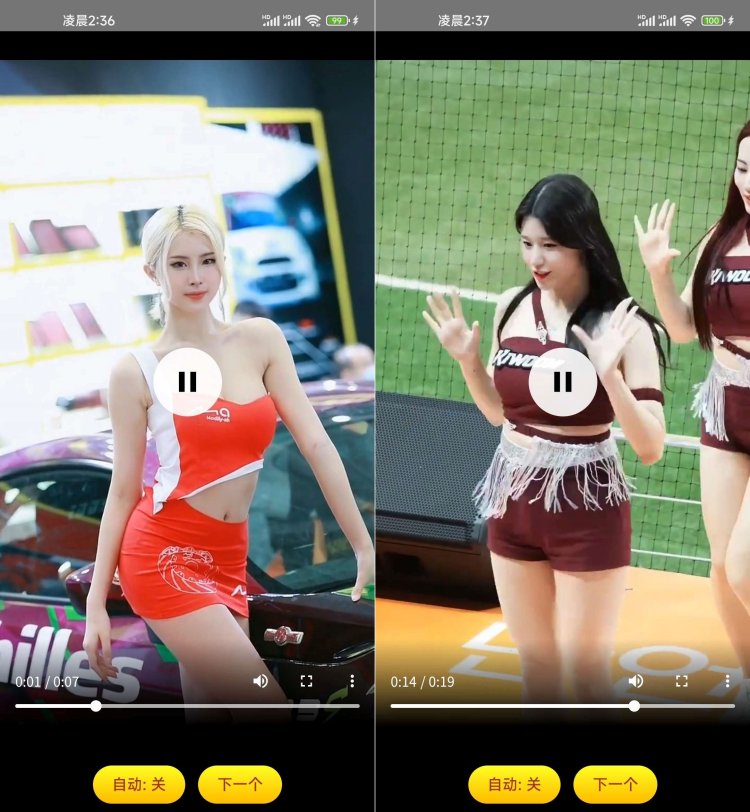The image size is (750, 812).
Task: Toggle 自动: 关 under the 0:19 video
Action: [514, 785]
